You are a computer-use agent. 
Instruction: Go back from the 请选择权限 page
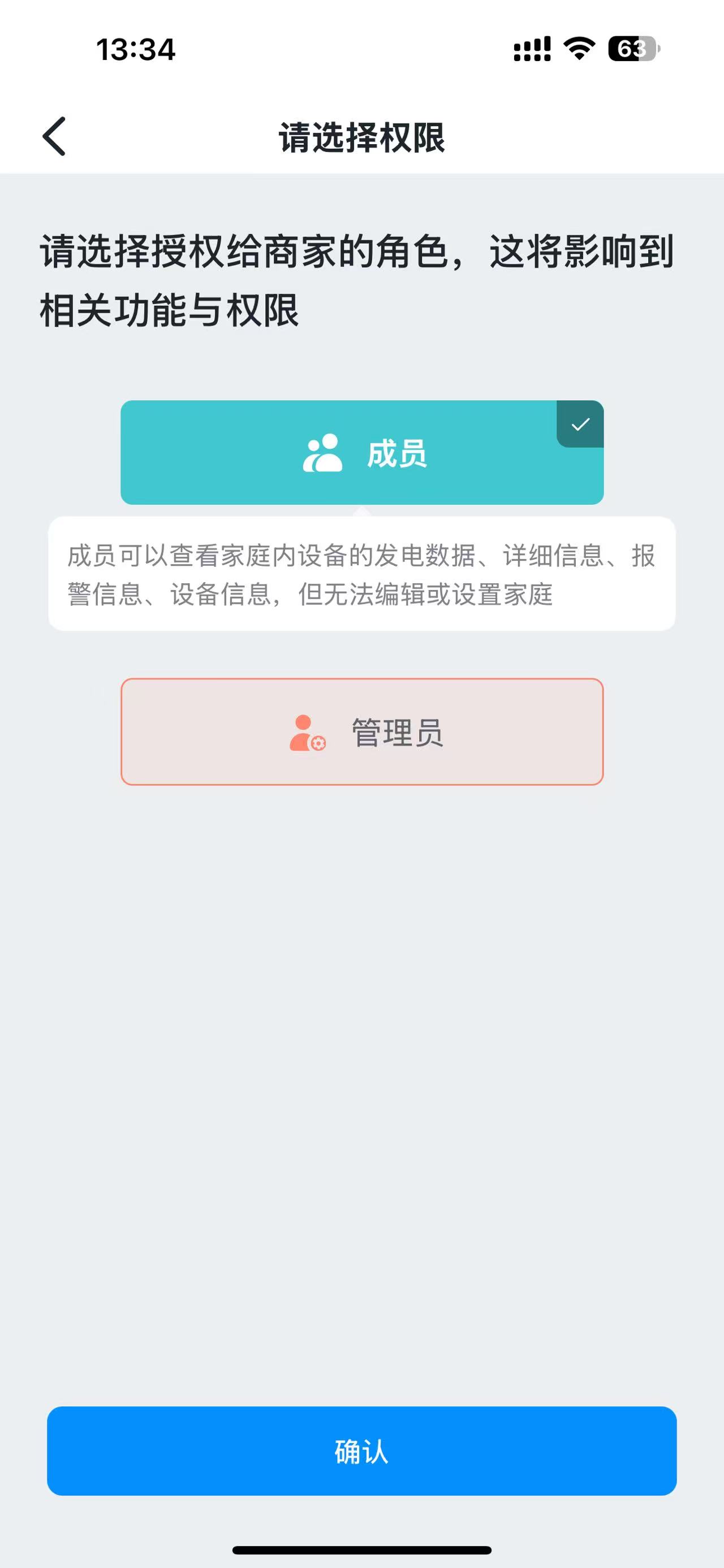[x=54, y=136]
